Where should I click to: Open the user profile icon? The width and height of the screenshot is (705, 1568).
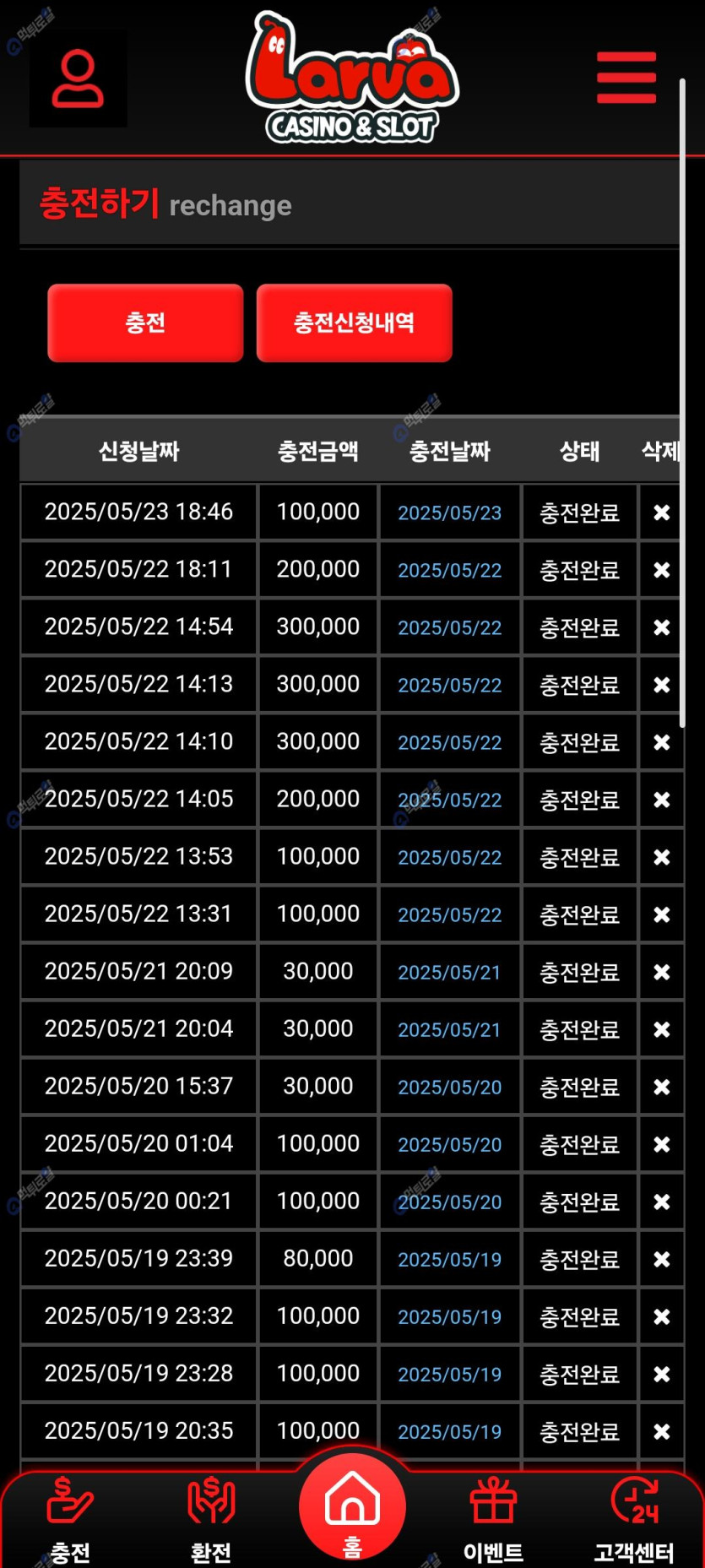[x=78, y=79]
